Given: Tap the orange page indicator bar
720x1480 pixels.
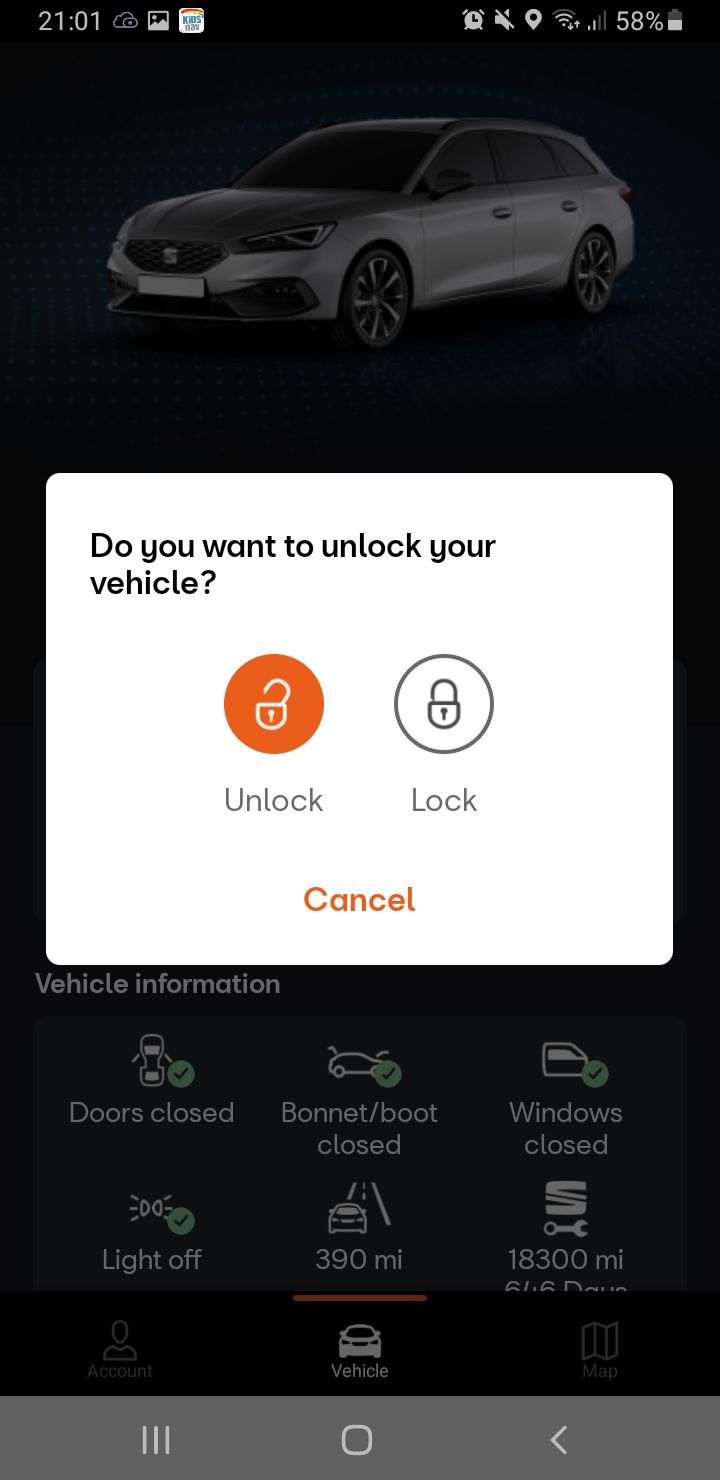Looking at the screenshot, I should pos(359,1297).
